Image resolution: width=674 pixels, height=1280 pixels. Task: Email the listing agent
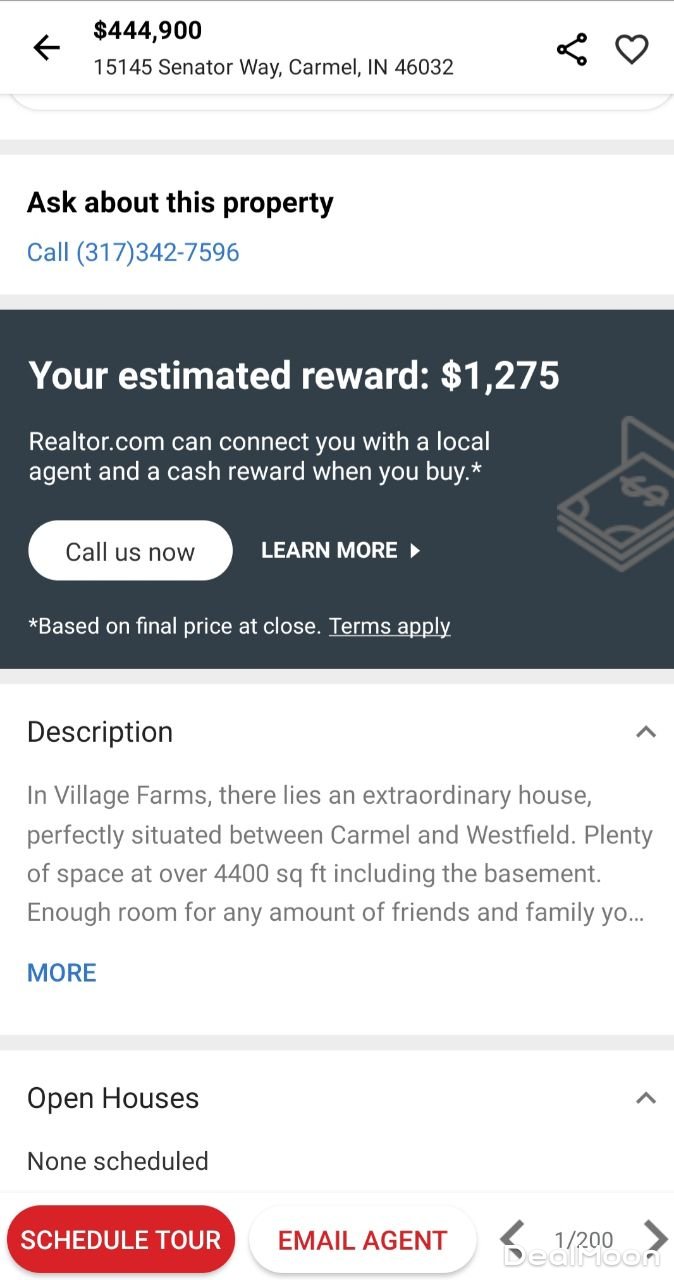pyautogui.click(x=362, y=1240)
